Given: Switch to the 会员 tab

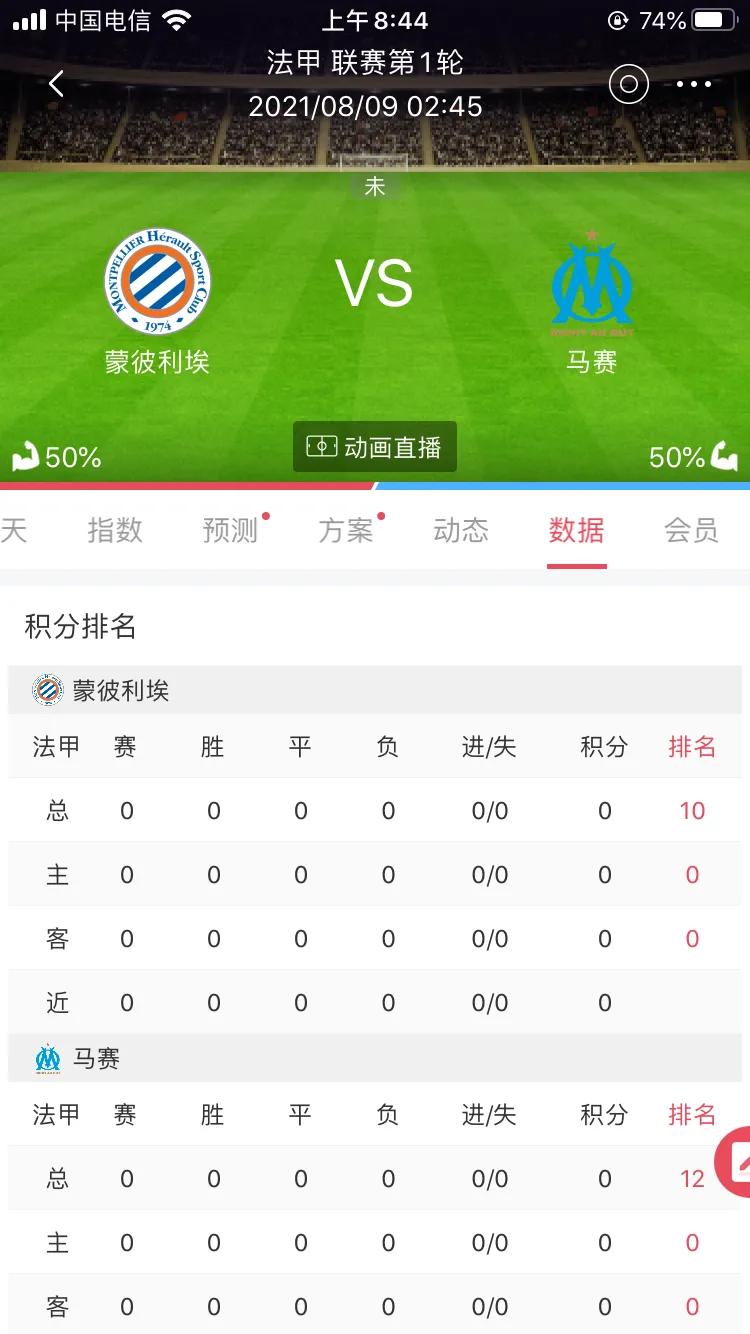Looking at the screenshot, I should coord(690,531).
